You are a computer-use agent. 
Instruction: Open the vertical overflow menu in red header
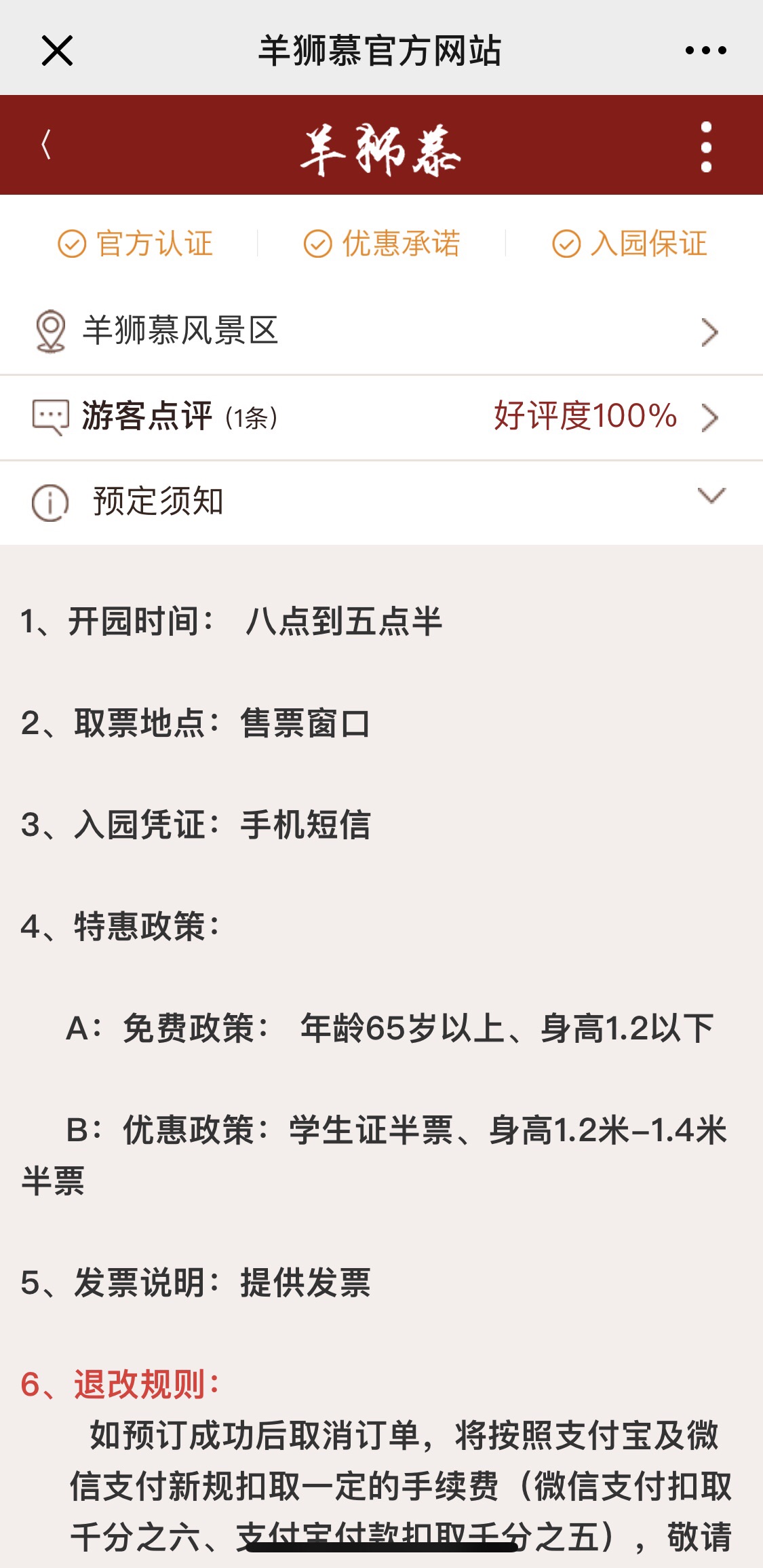(706, 147)
